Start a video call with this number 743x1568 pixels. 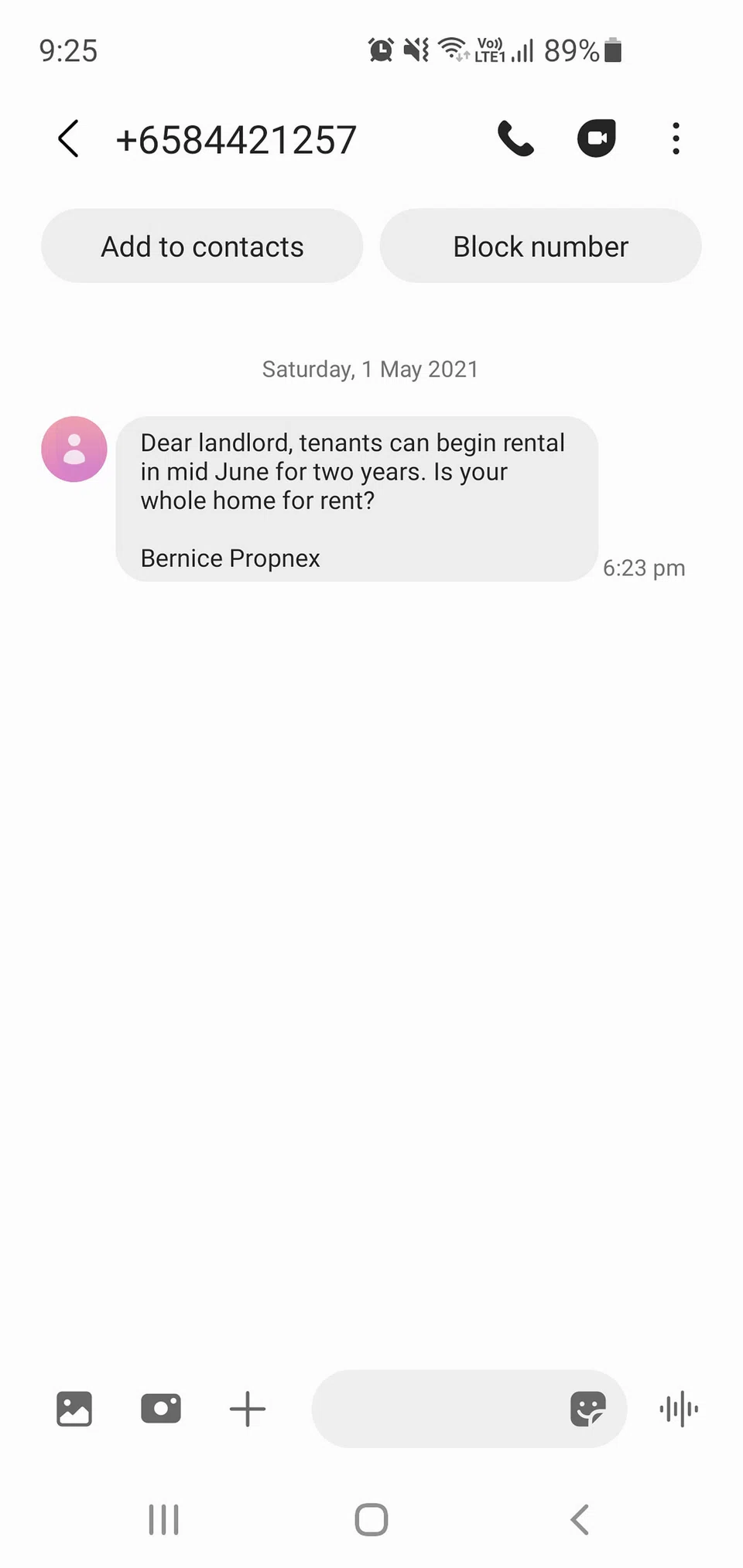(596, 139)
